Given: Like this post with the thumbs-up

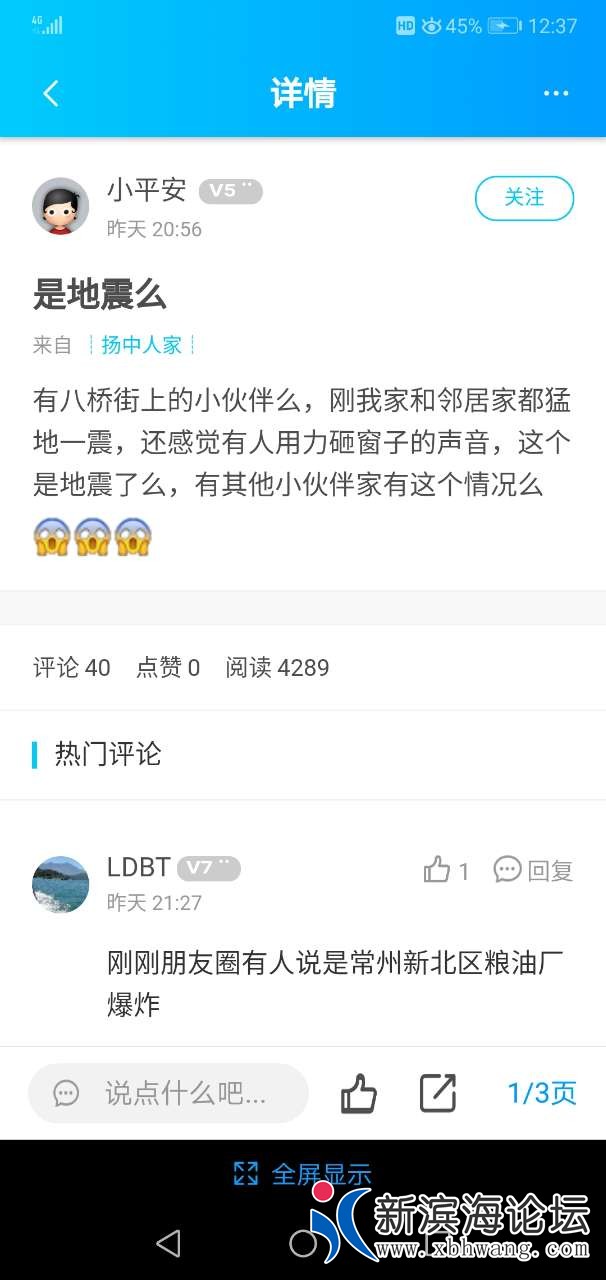Looking at the screenshot, I should point(358,1093).
